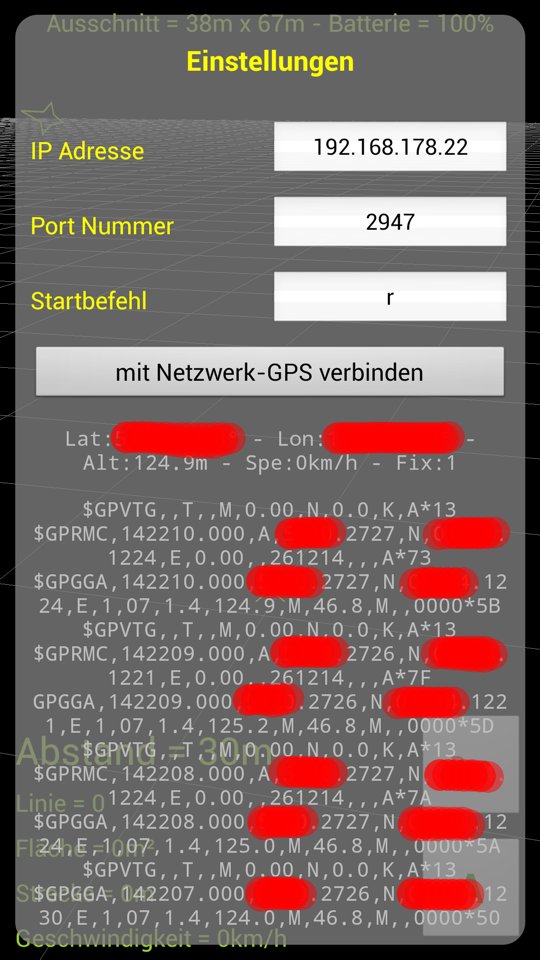540x960 pixels.
Task: Tap 'mit Netzwerk-GPS verbinden' button
Action: pyautogui.click(x=269, y=372)
